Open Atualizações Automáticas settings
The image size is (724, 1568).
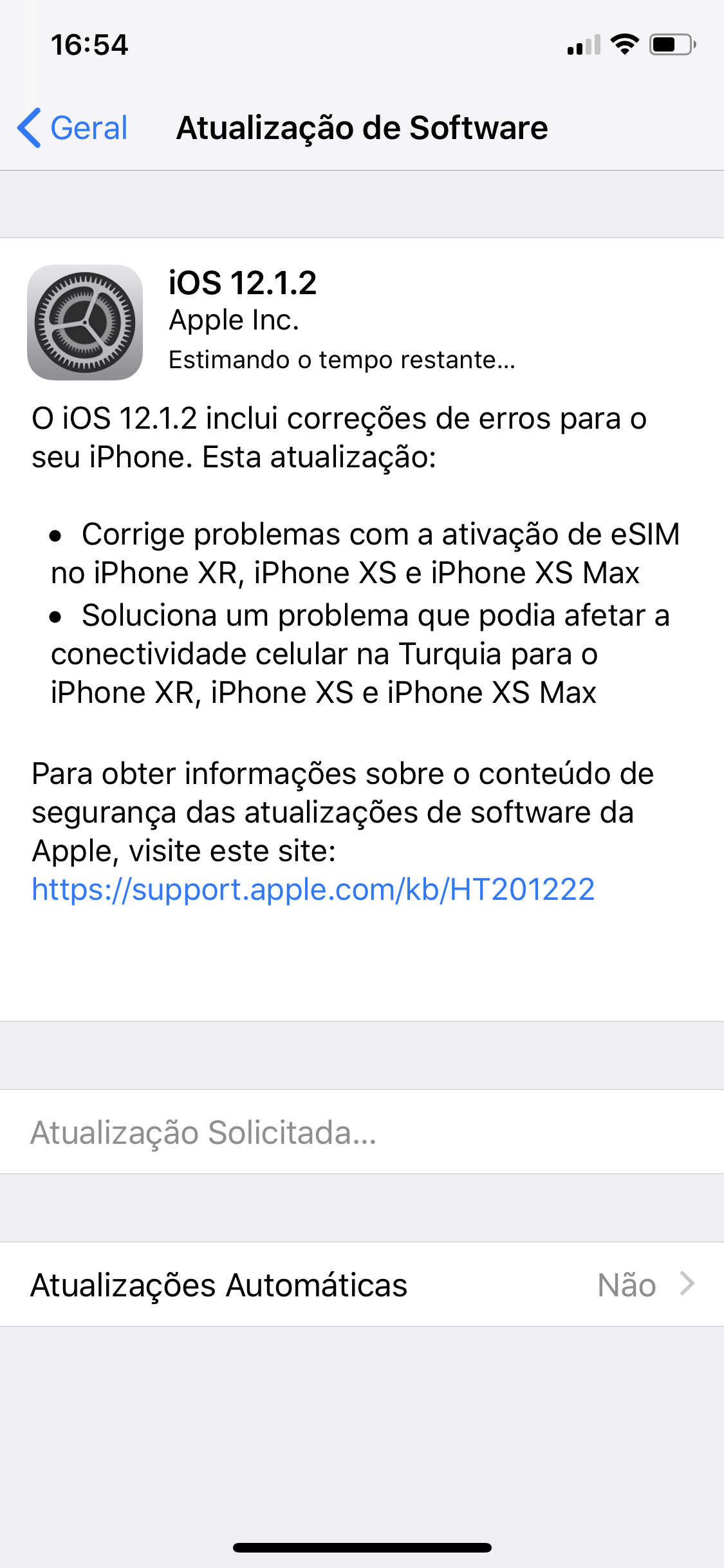coord(362,1284)
